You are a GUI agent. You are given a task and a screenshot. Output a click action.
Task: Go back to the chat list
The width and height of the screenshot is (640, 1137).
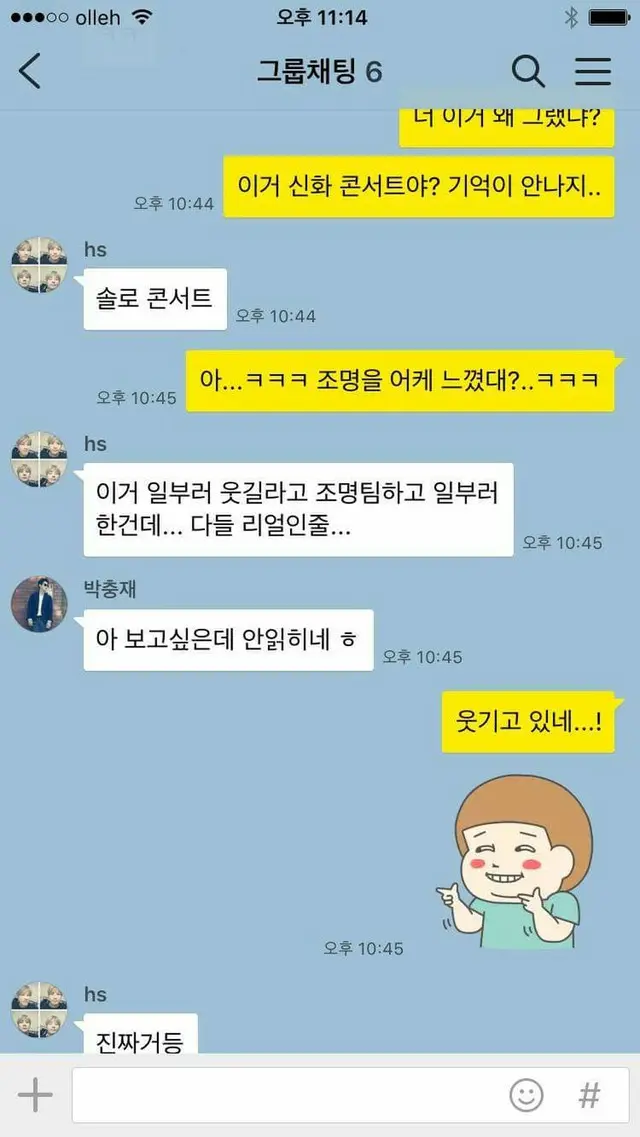tap(31, 71)
